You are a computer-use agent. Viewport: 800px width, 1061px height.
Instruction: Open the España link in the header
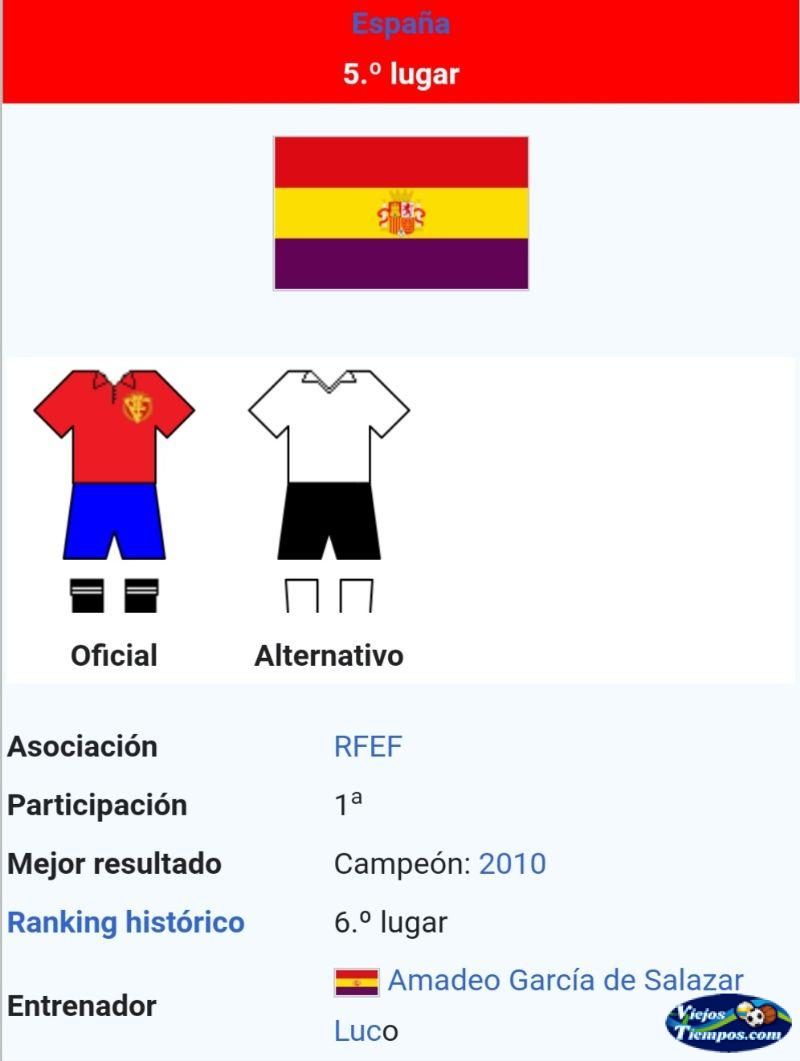[400, 24]
